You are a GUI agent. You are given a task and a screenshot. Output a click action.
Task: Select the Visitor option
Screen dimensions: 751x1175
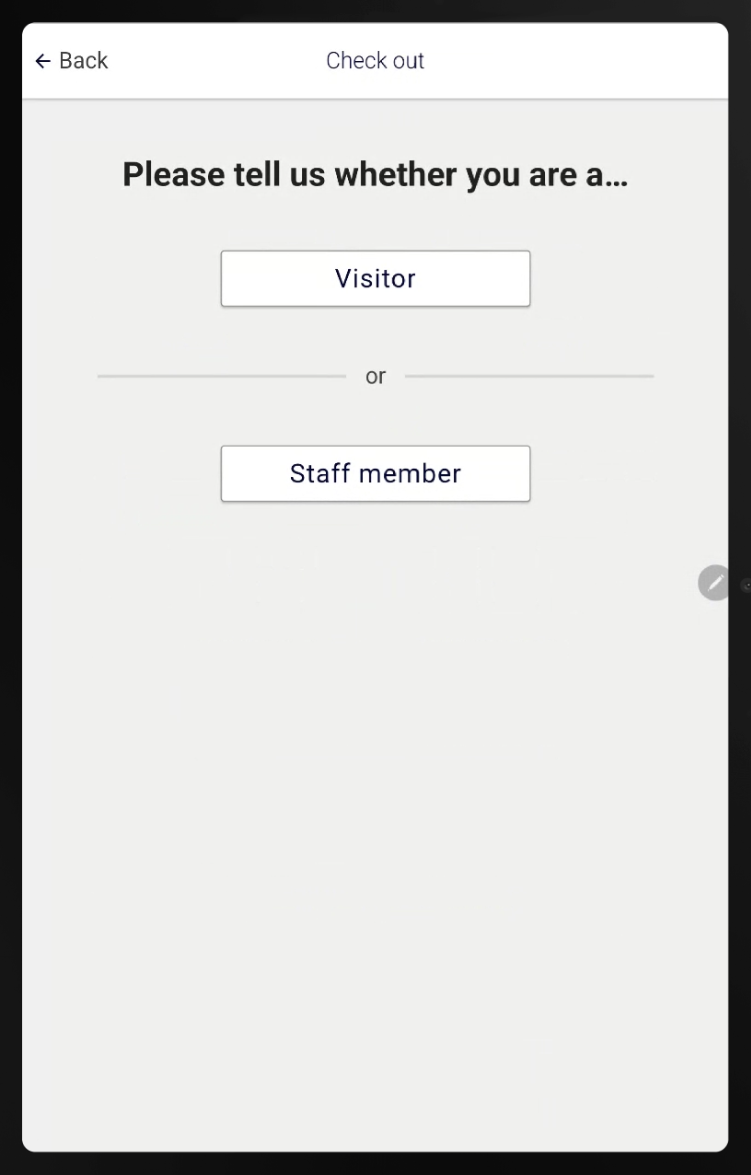(x=375, y=278)
